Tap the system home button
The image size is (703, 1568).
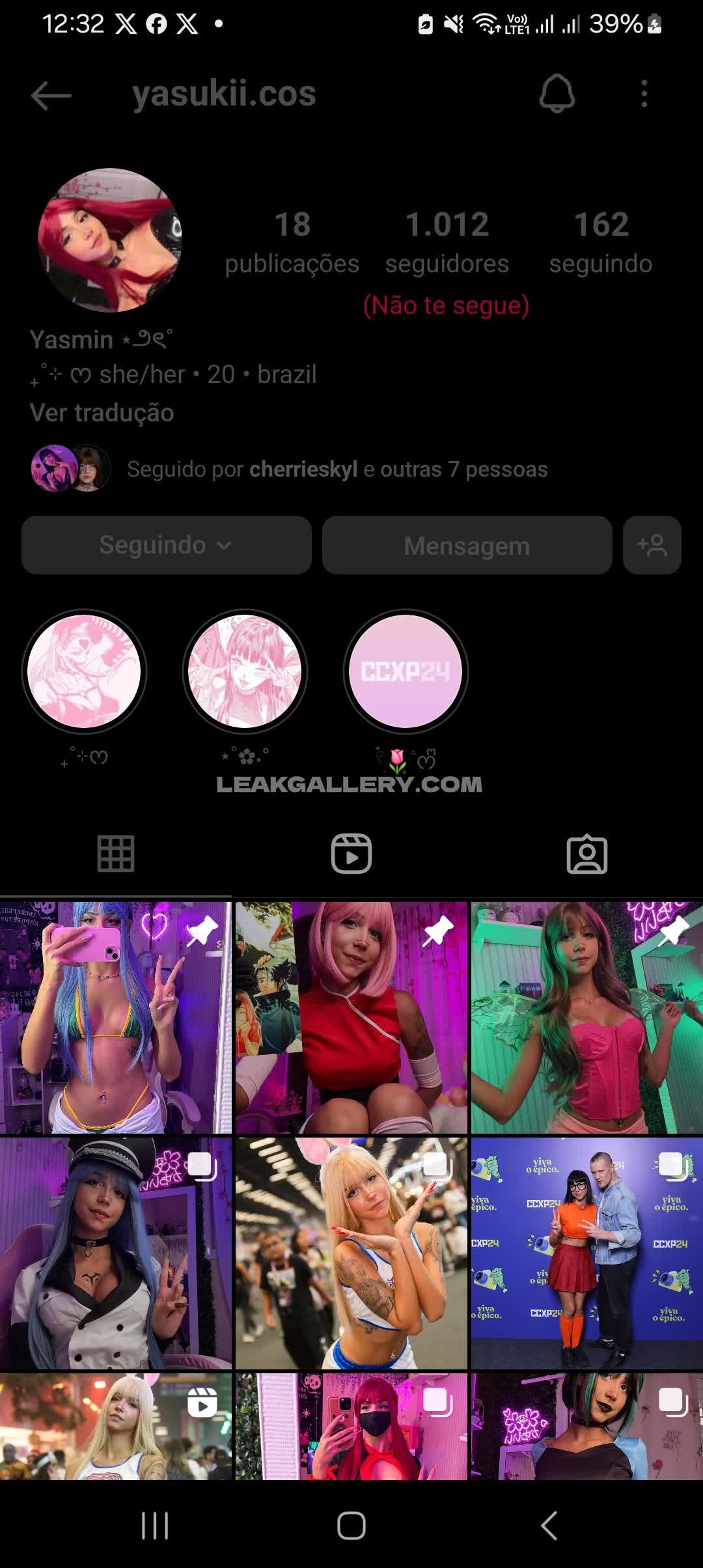click(x=351, y=1525)
